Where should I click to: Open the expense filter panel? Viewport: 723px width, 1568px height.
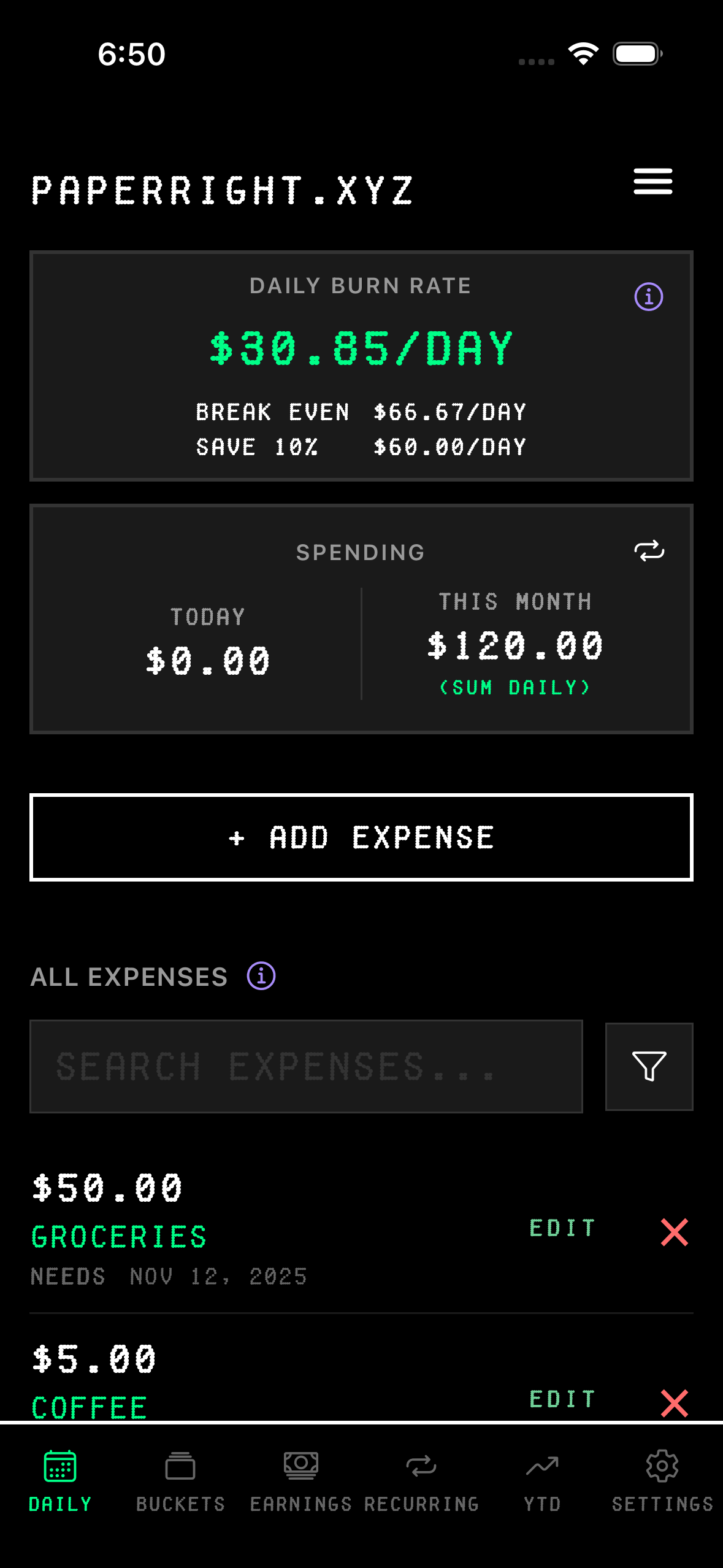point(648,1066)
